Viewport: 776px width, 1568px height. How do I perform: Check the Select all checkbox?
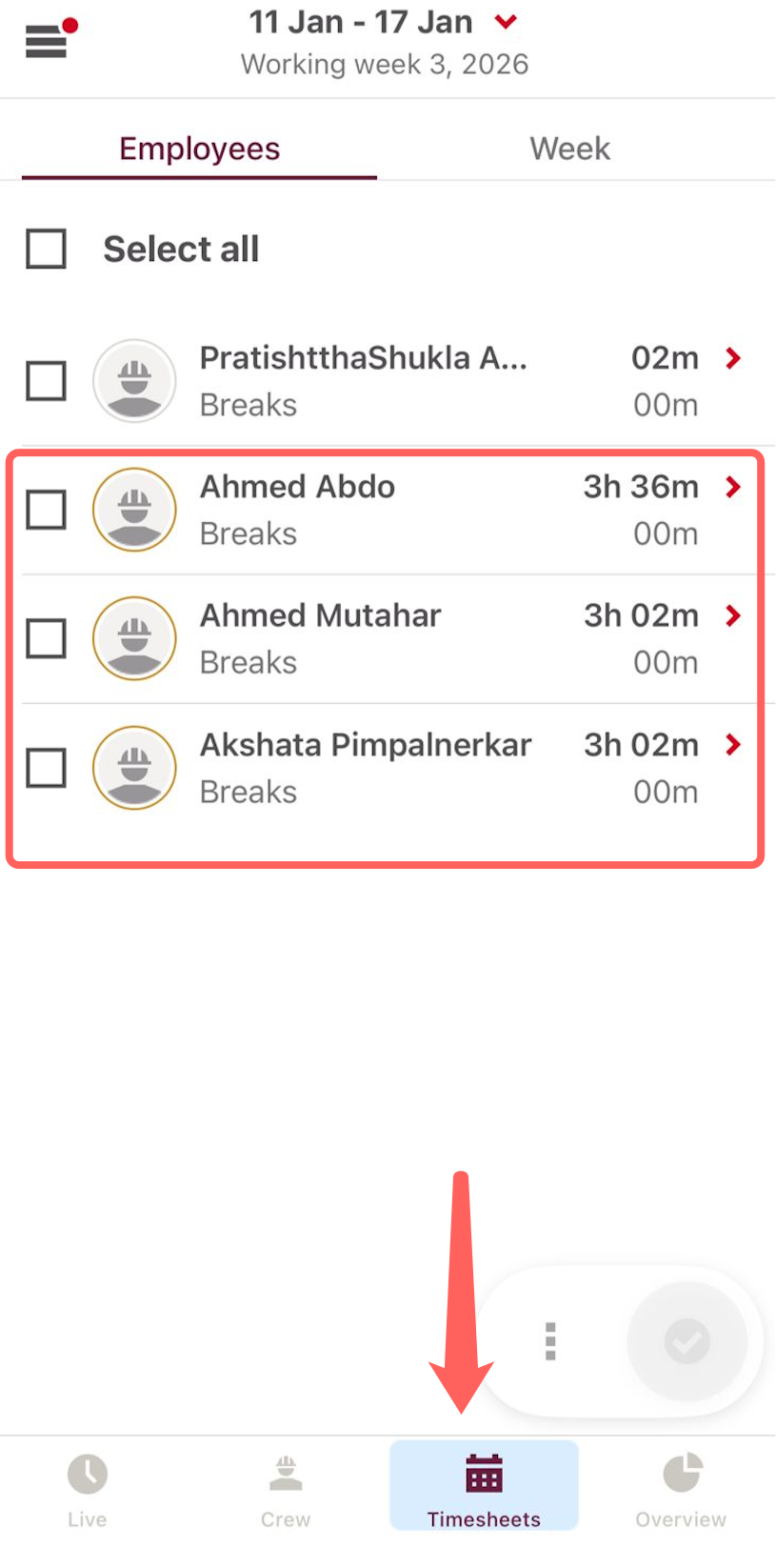point(46,250)
